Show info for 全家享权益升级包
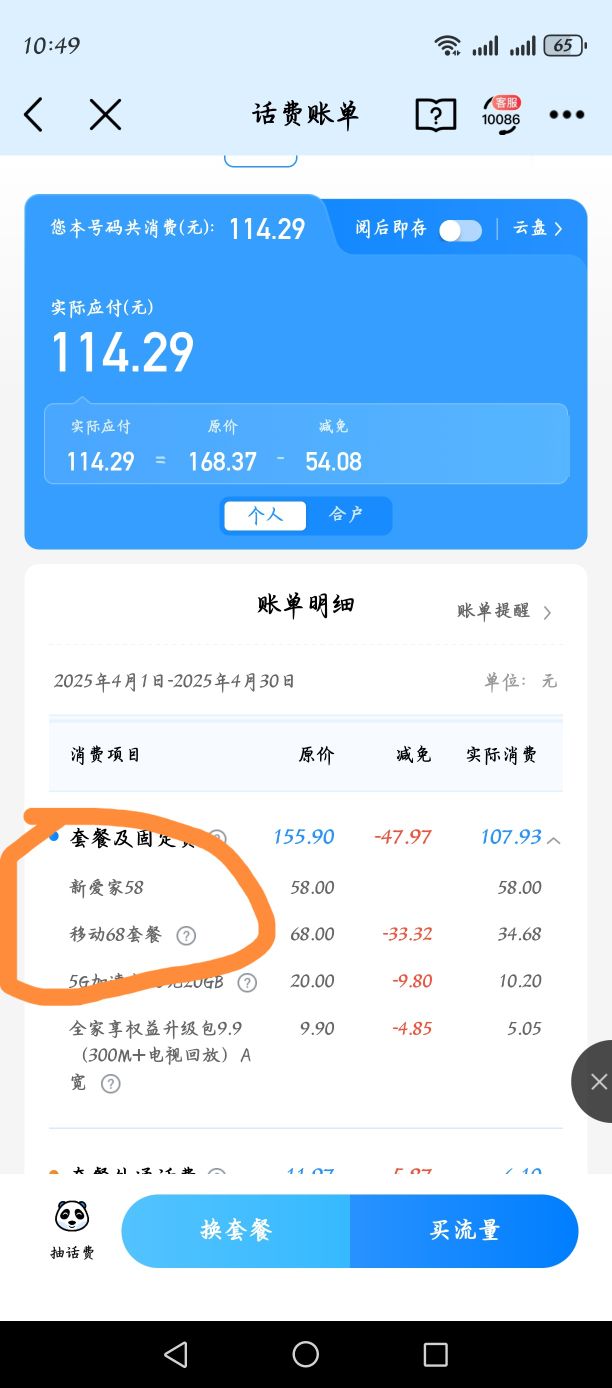Viewport: 612px width, 1388px height. tap(110, 1084)
